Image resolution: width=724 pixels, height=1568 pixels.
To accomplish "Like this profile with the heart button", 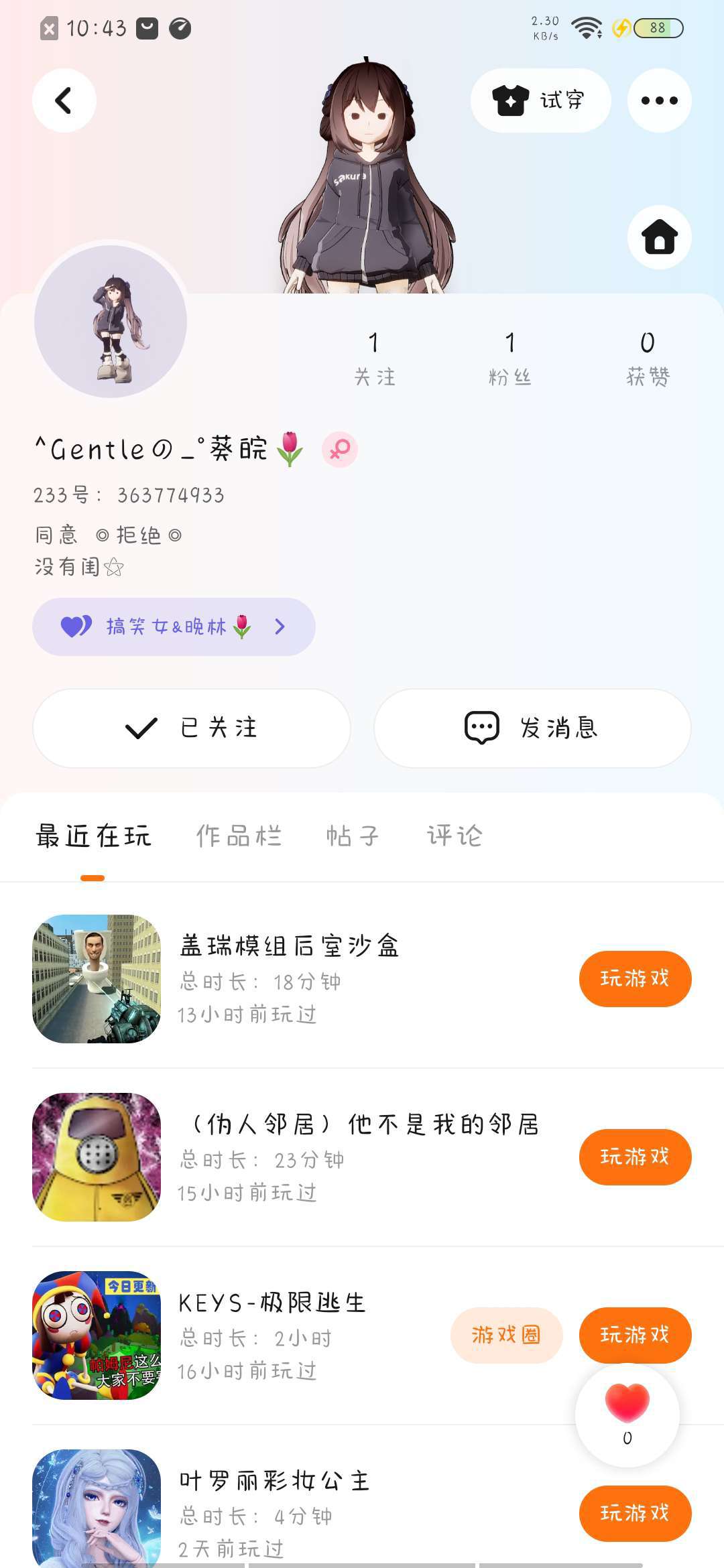I will (627, 1407).
